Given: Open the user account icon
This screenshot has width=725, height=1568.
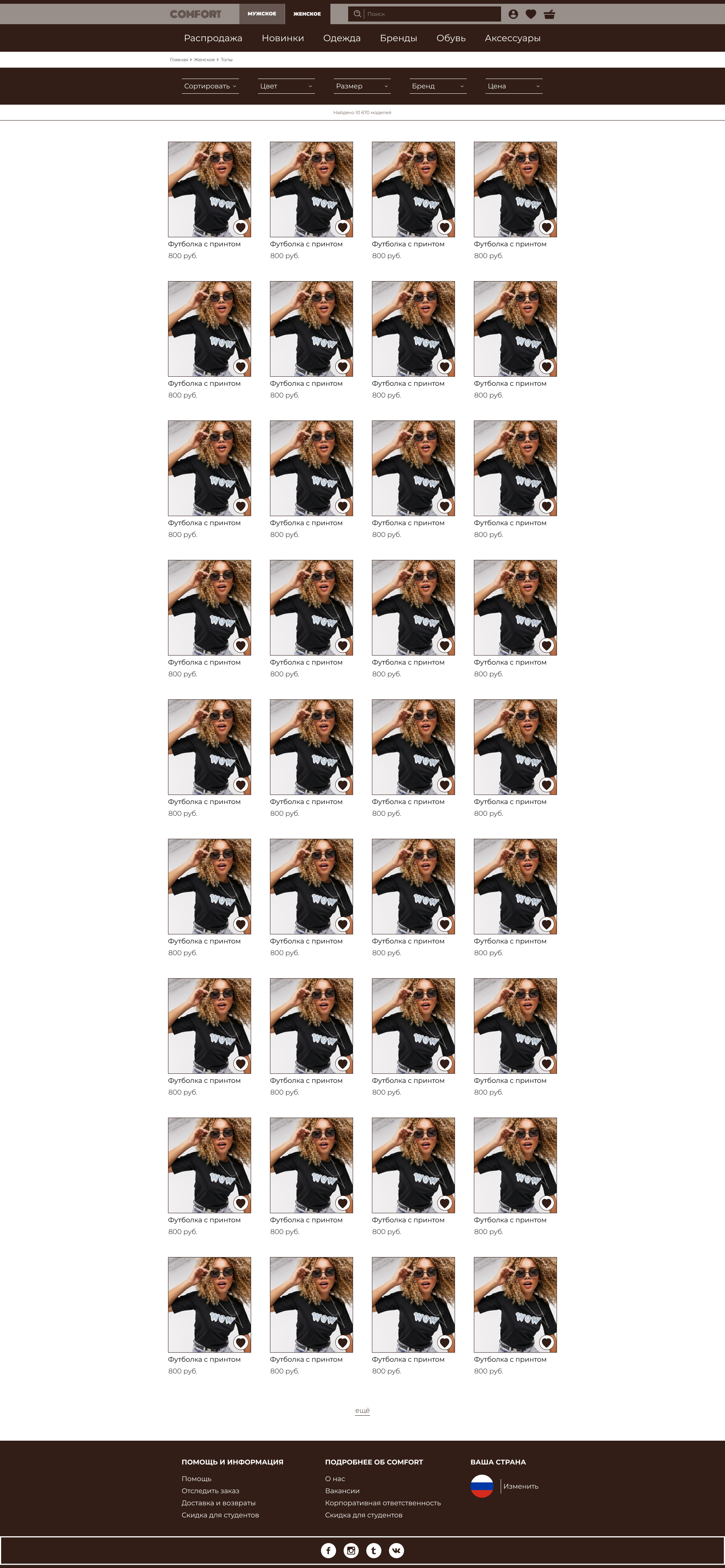Looking at the screenshot, I should click(x=513, y=14).
